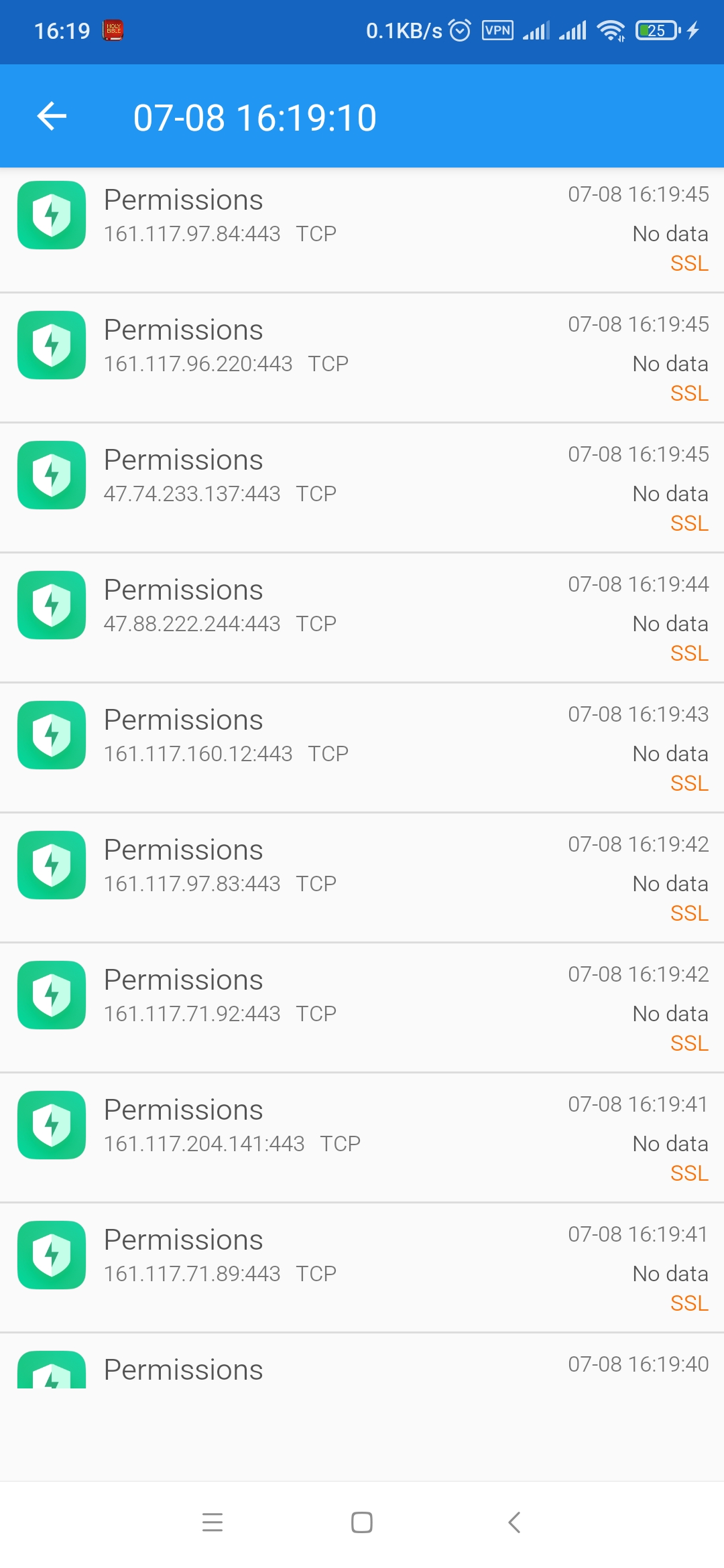View details for 47.88.222.244:443 packet
Screen dimensions: 724x1568
pos(362,618)
